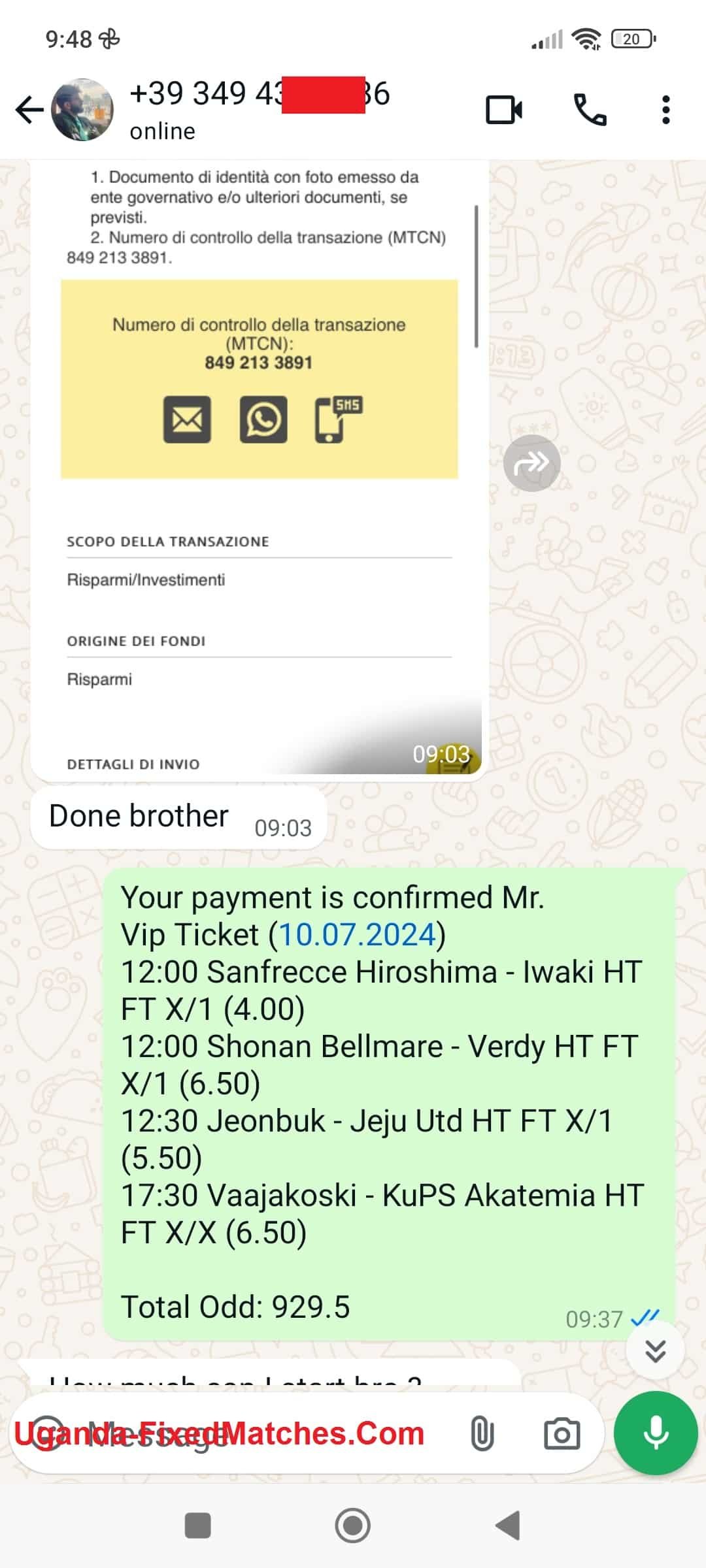Image resolution: width=706 pixels, height=1568 pixels.
Task: Open the attachment paperclip
Action: [x=482, y=1435]
